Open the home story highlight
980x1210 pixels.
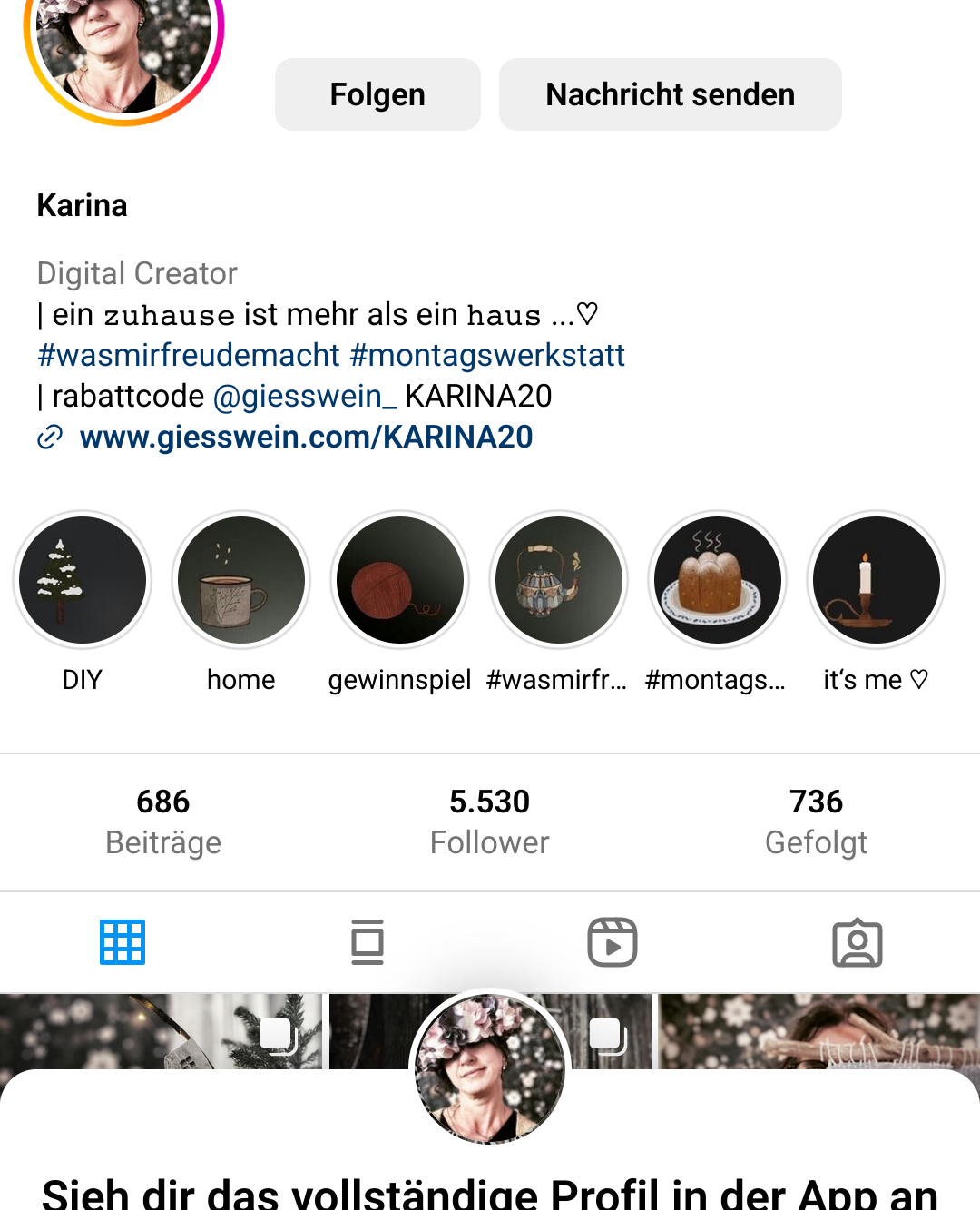241,580
